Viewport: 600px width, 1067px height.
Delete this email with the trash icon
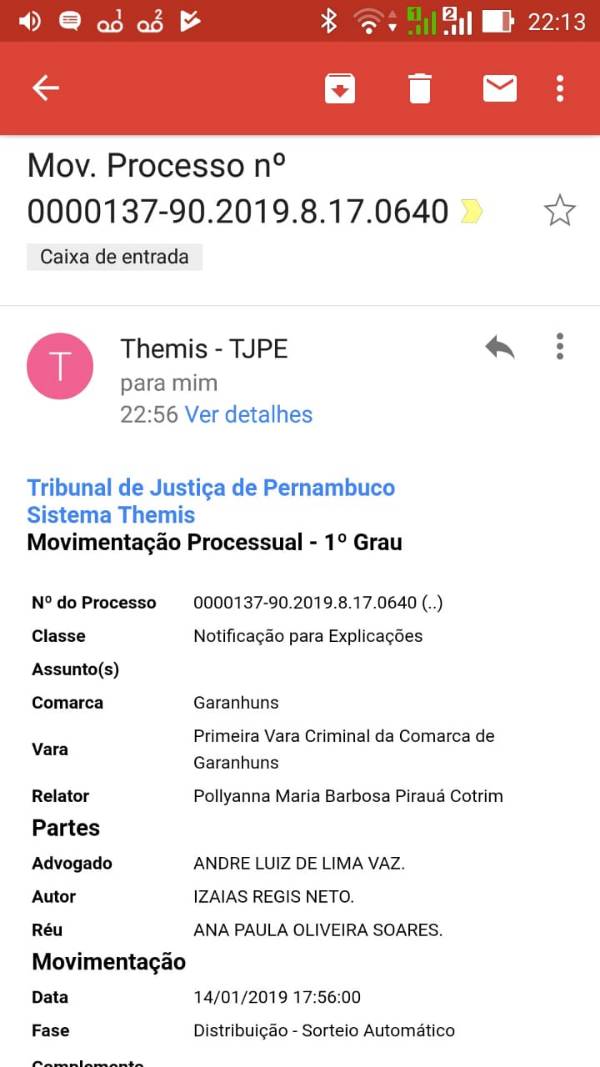[420, 88]
